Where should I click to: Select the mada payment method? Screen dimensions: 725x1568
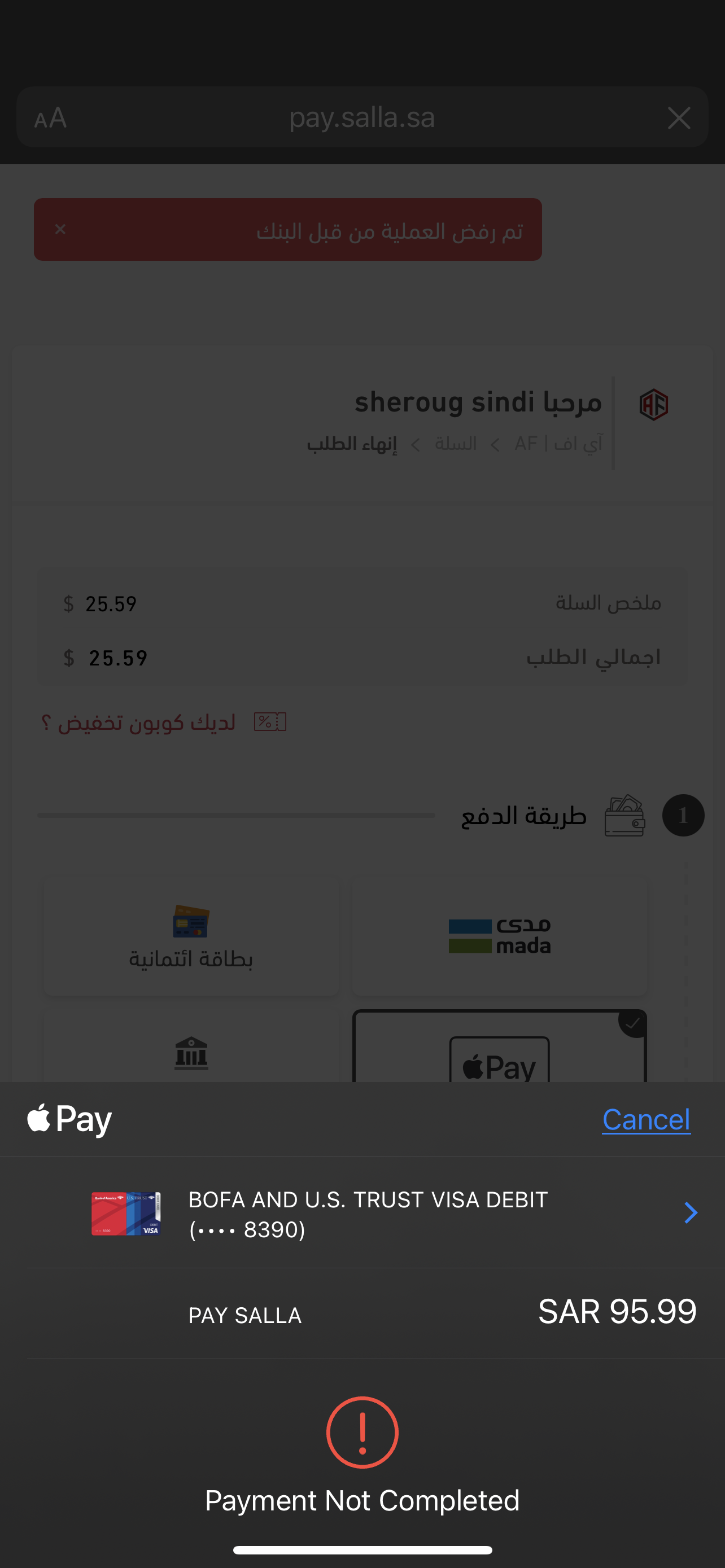[x=499, y=936]
